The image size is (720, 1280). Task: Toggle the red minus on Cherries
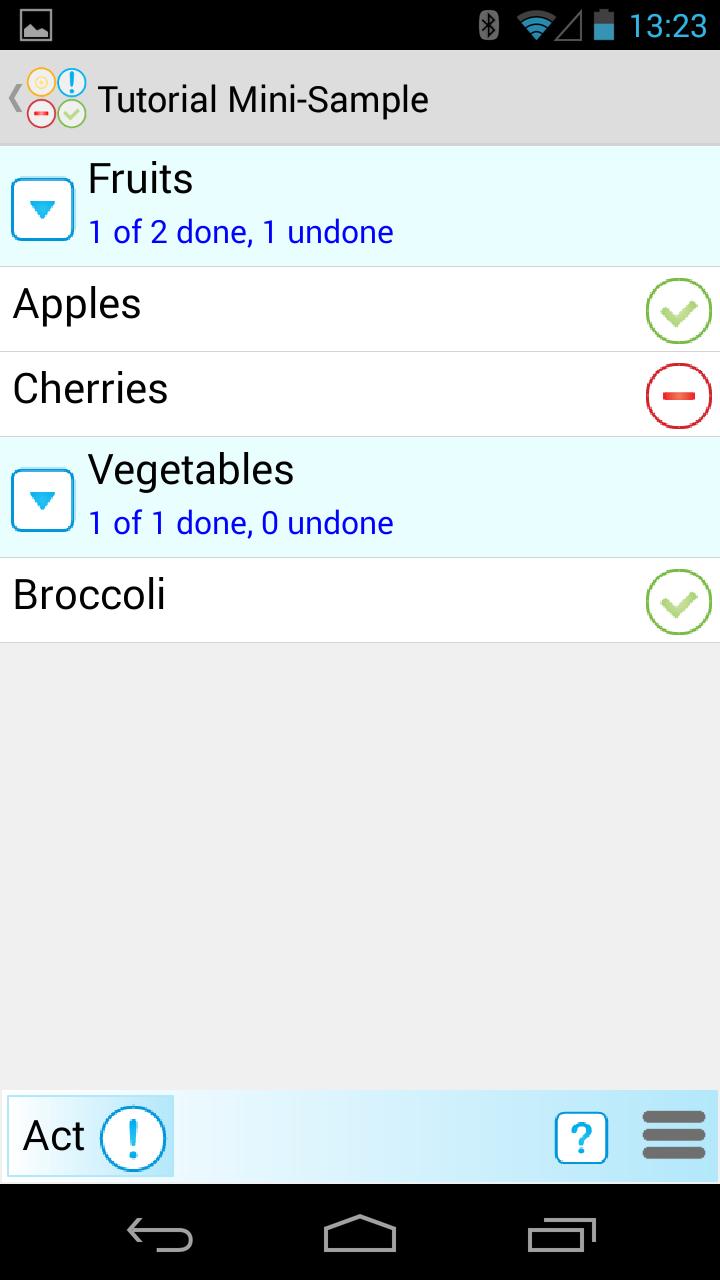tap(678, 396)
